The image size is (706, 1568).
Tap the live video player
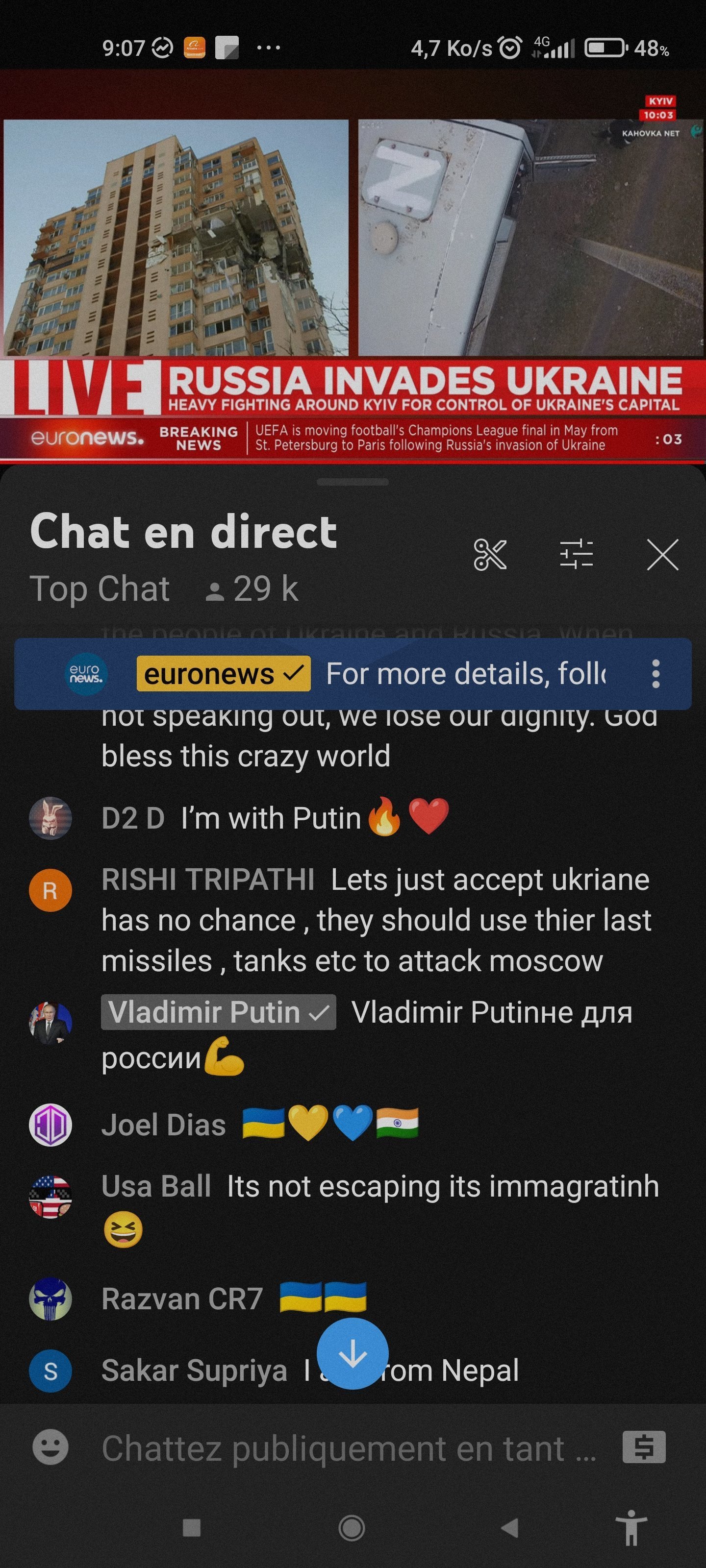click(353, 266)
